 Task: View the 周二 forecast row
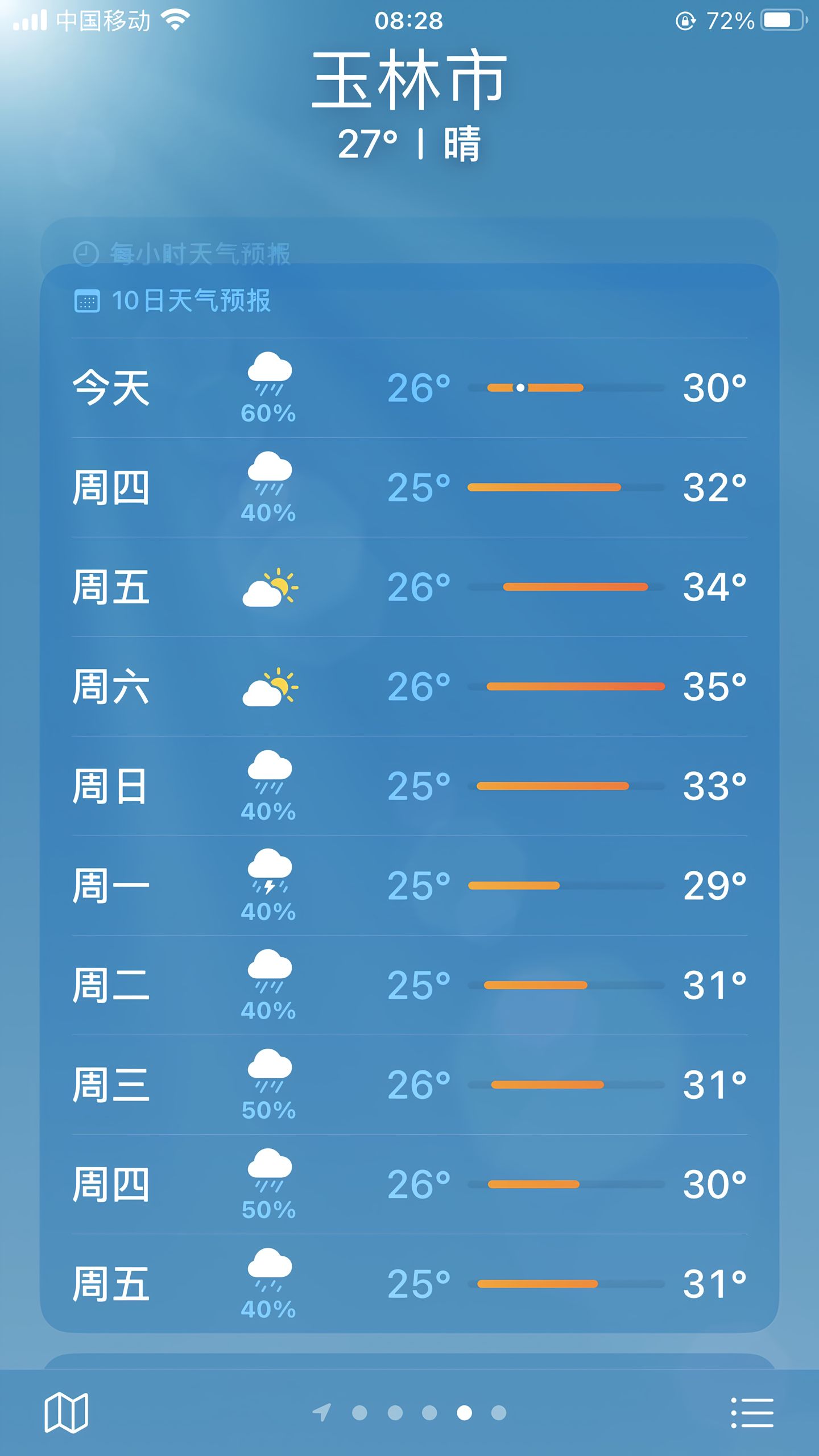[409, 985]
